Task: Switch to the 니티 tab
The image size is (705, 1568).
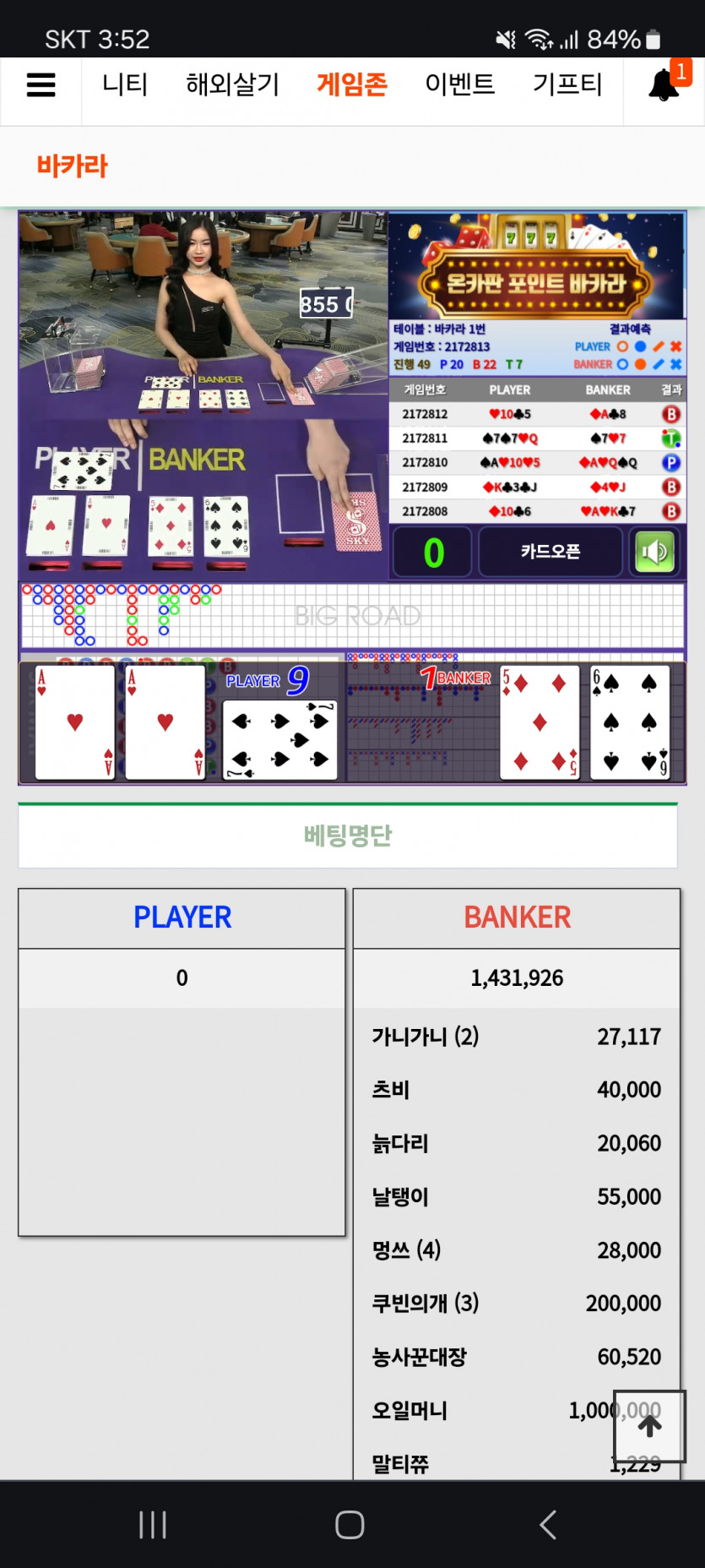Action: pyautogui.click(x=125, y=84)
